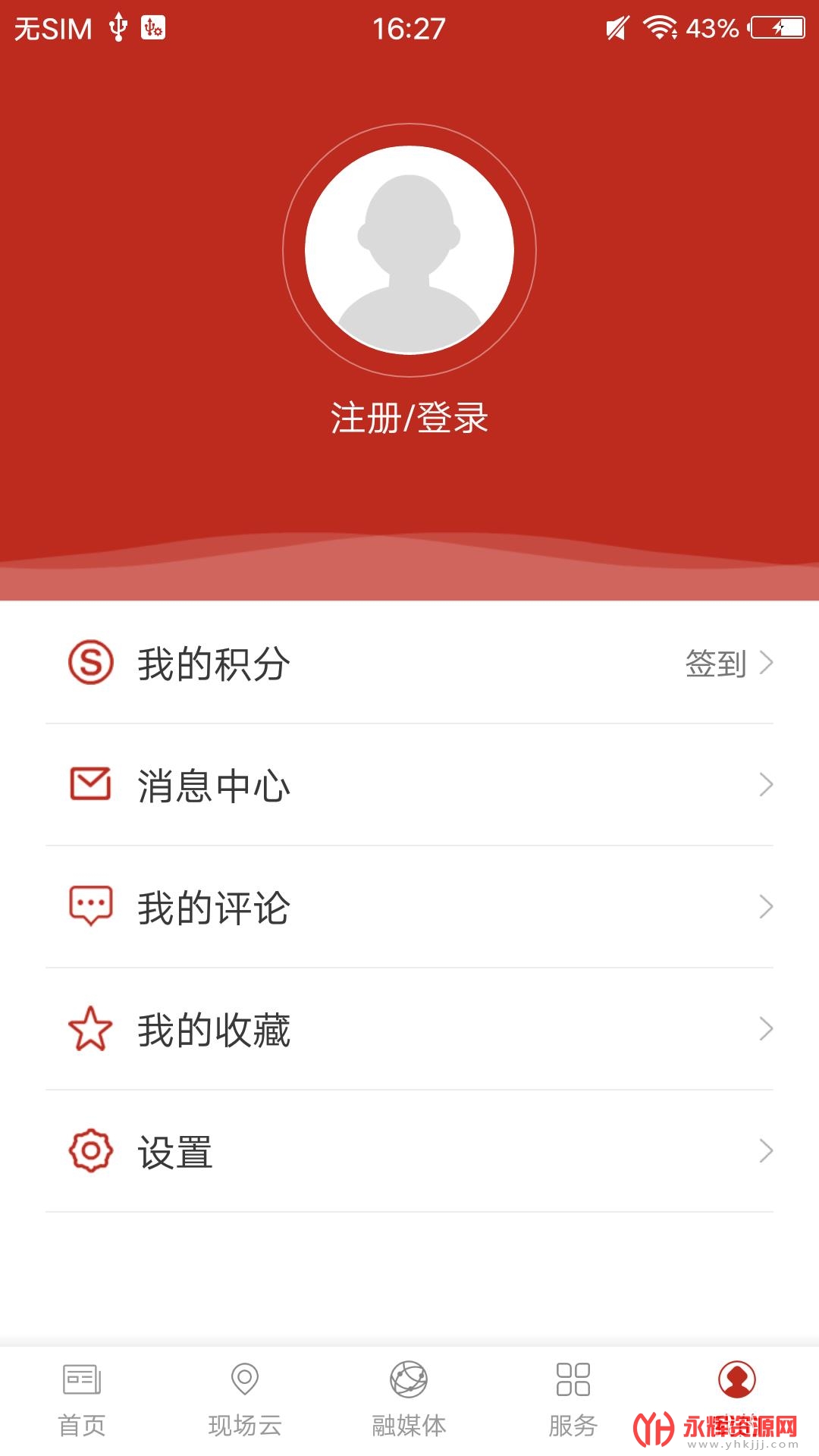Viewport: 819px width, 1456px height.
Task: Open 消息中心 message center
Action: pyautogui.click(x=409, y=785)
